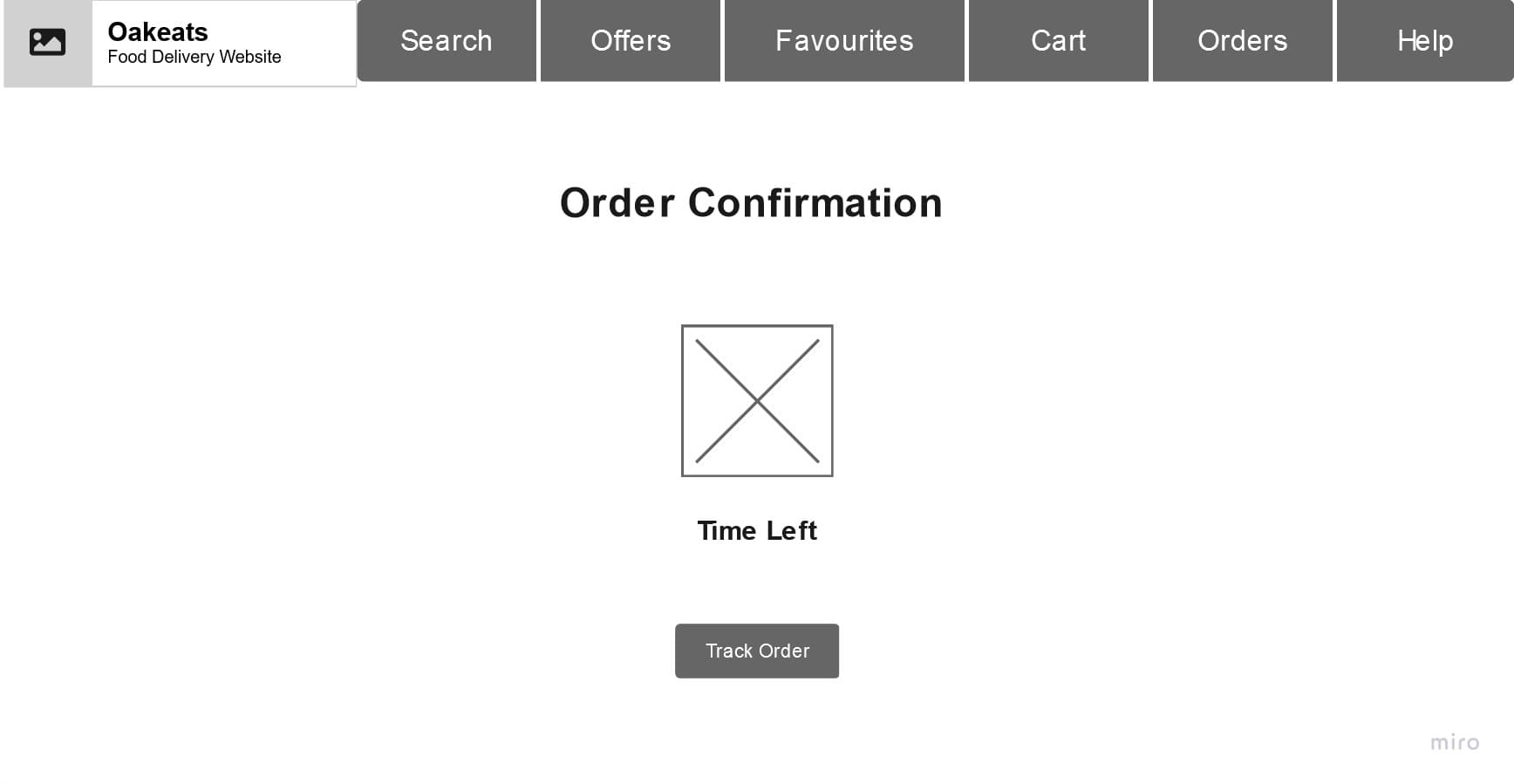Image resolution: width=1514 pixels, height=784 pixels.
Task: Open the Search tab
Action: click(x=447, y=41)
